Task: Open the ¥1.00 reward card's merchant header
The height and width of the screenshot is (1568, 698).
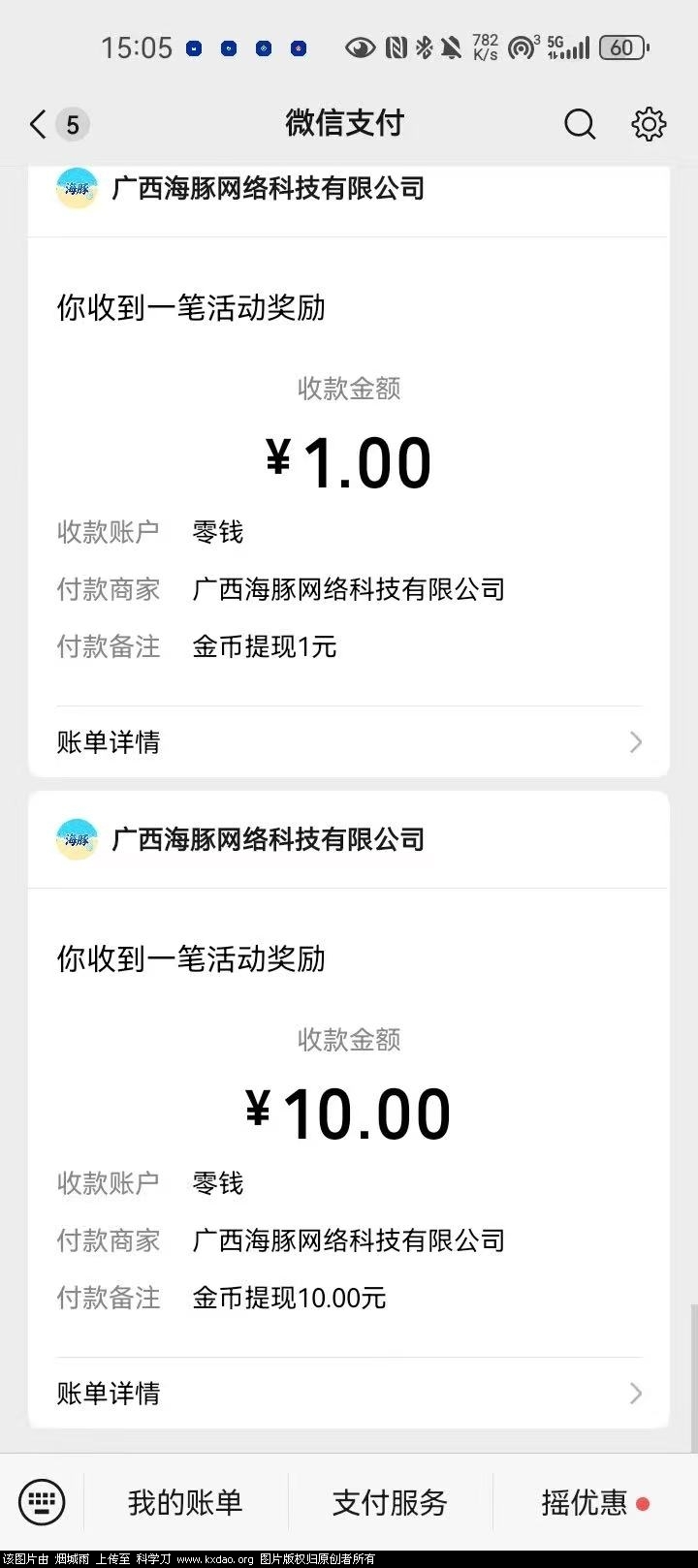Action: point(269,188)
